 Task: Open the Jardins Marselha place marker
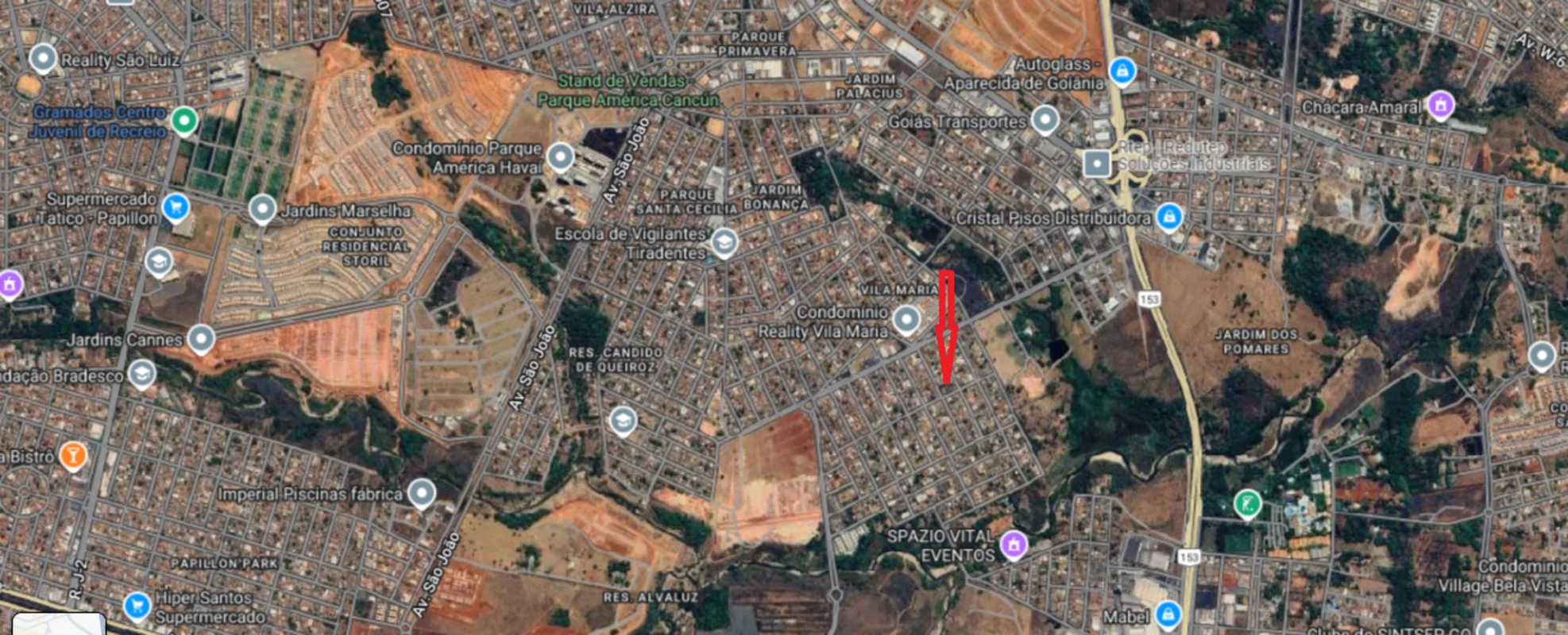tap(262, 209)
